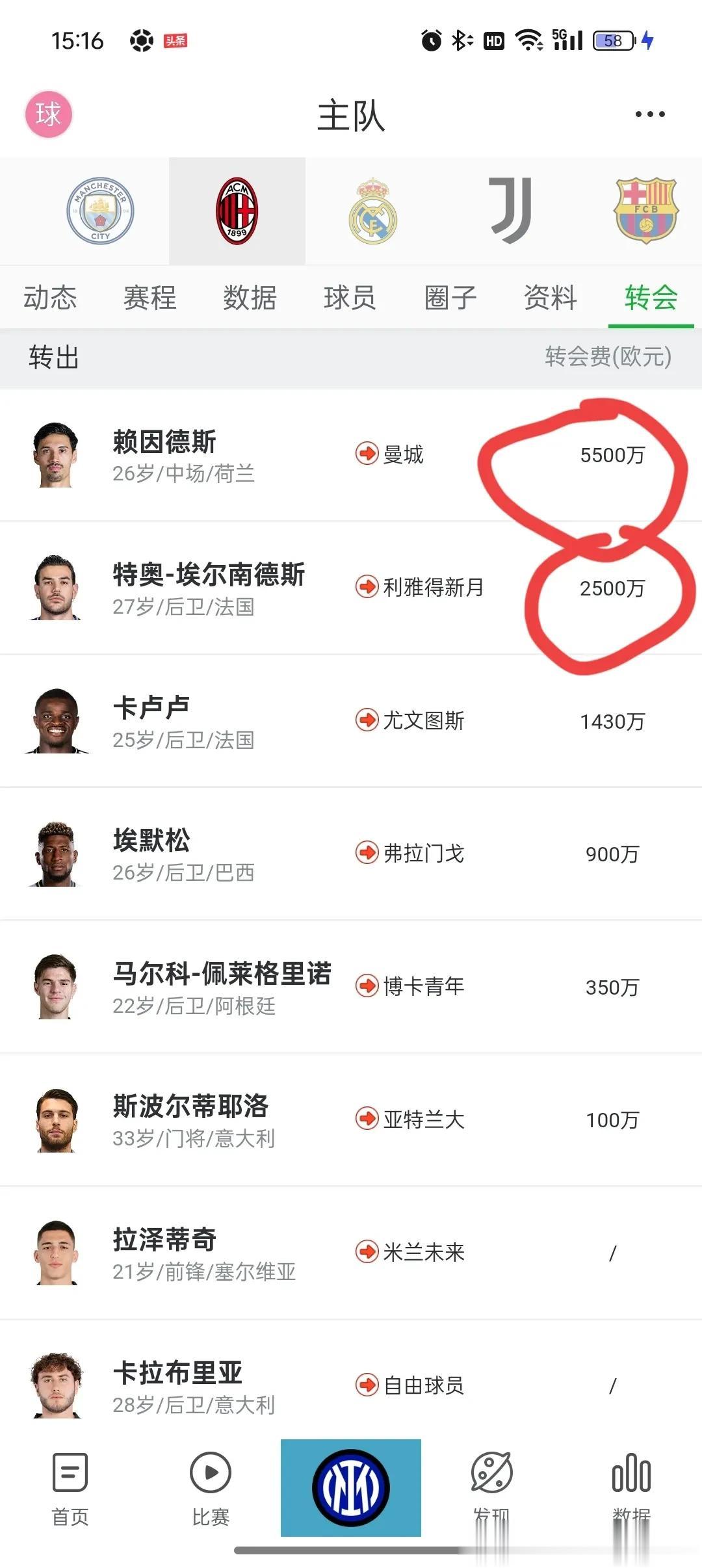702x1568 pixels.
Task: Open the 圈子 community tab
Action: [450, 298]
